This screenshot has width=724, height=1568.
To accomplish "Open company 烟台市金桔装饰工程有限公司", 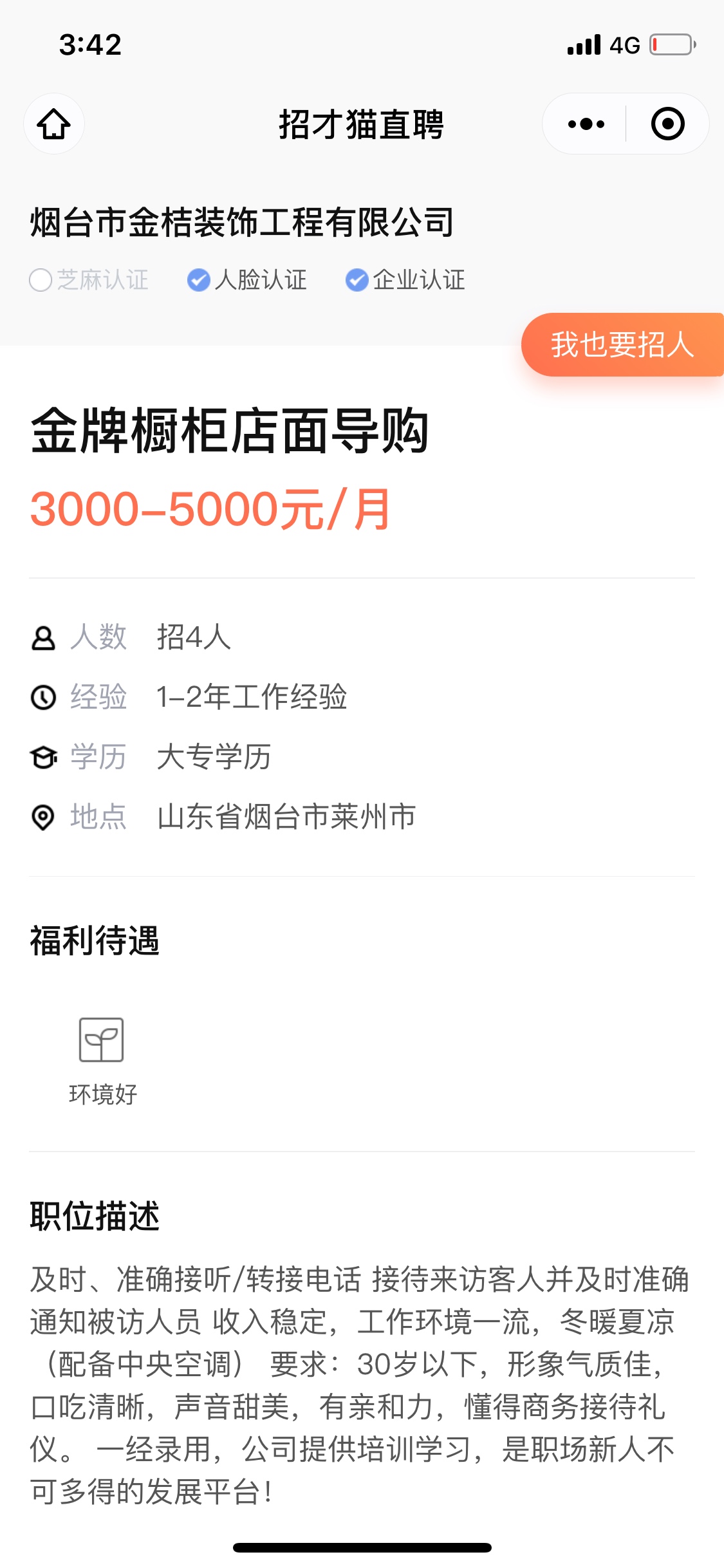I will click(x=243, y=222).
